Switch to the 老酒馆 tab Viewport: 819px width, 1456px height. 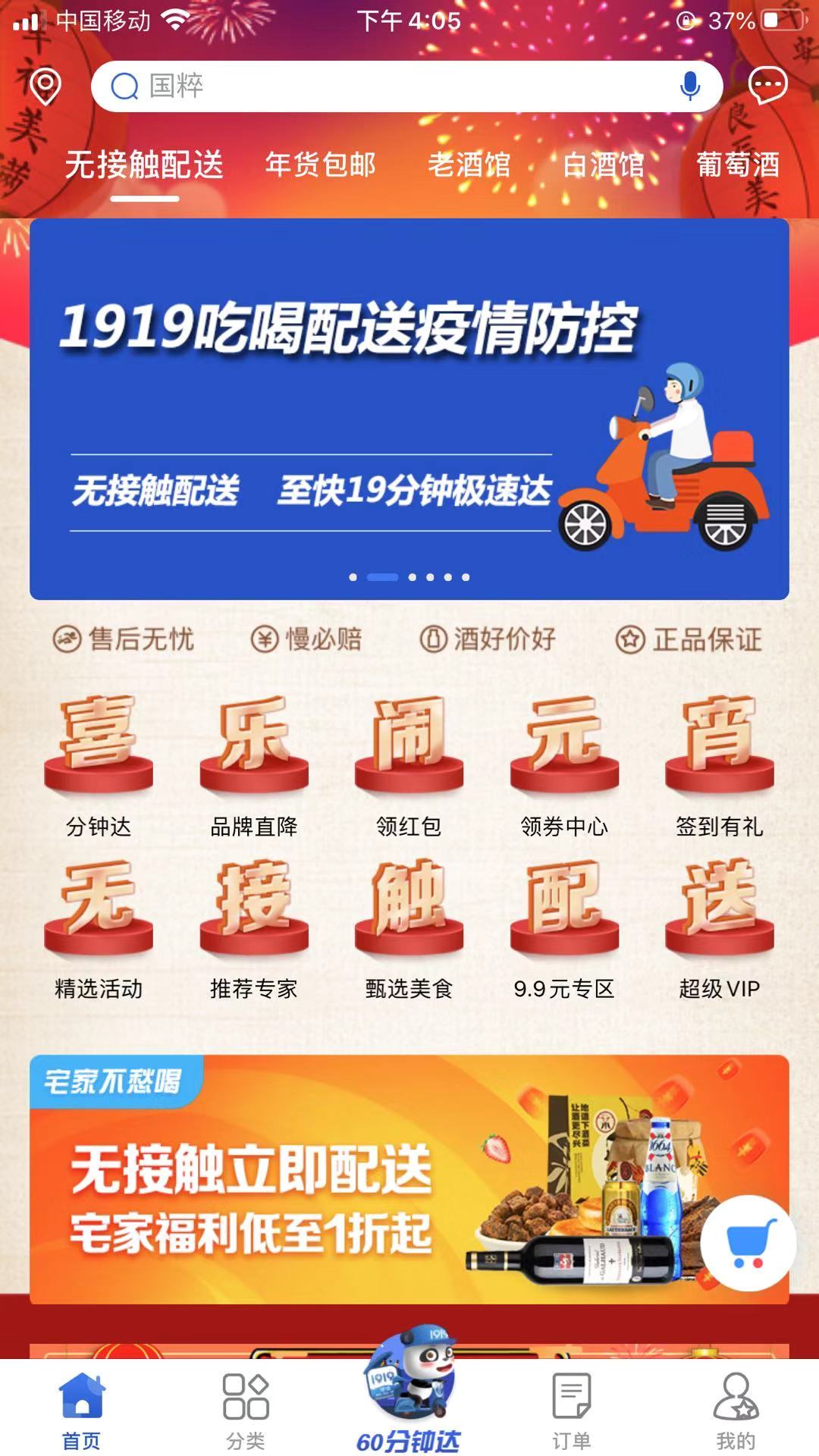pyautogui.click(x=469, y=165)
